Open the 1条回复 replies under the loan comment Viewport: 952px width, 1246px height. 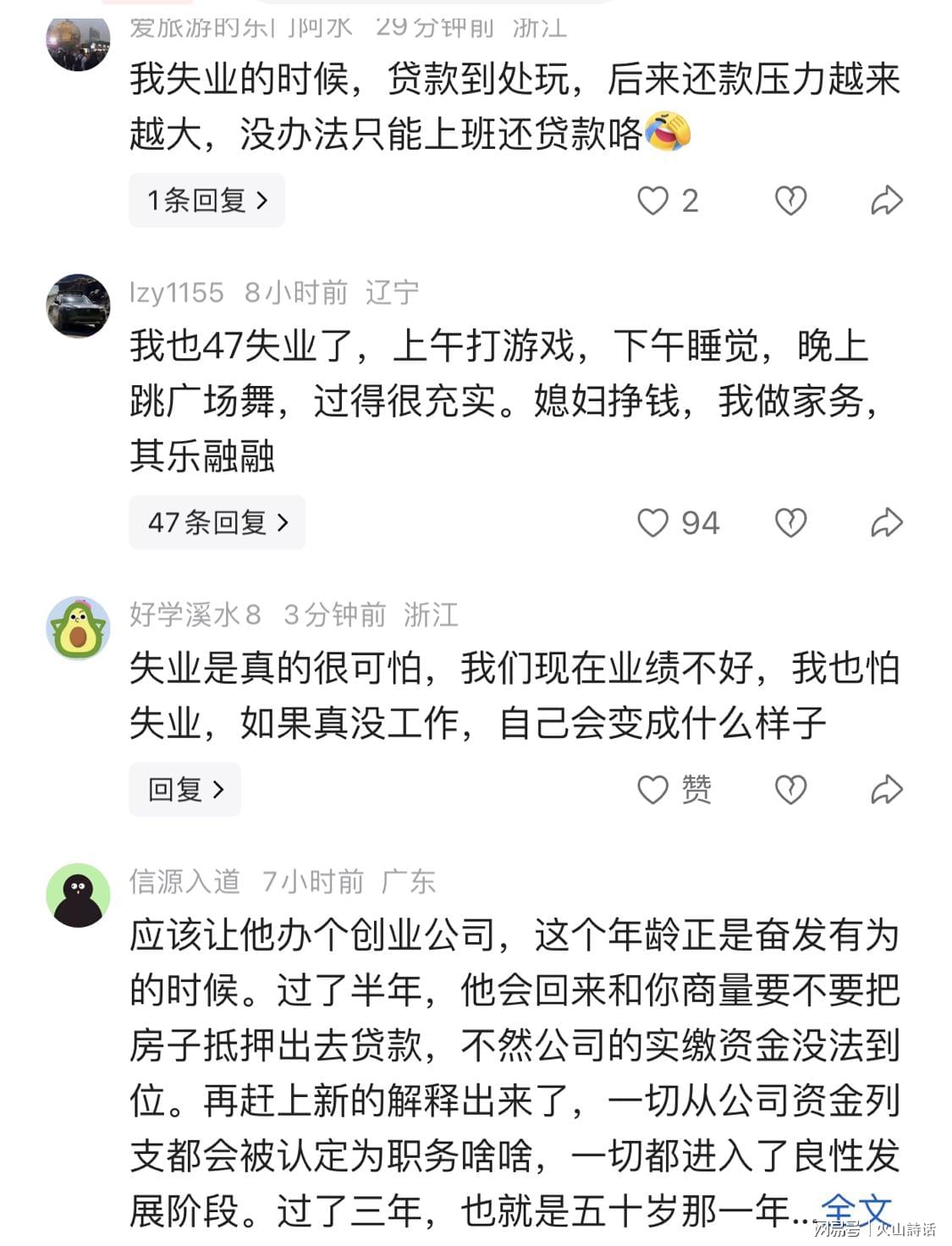[206, 201]
